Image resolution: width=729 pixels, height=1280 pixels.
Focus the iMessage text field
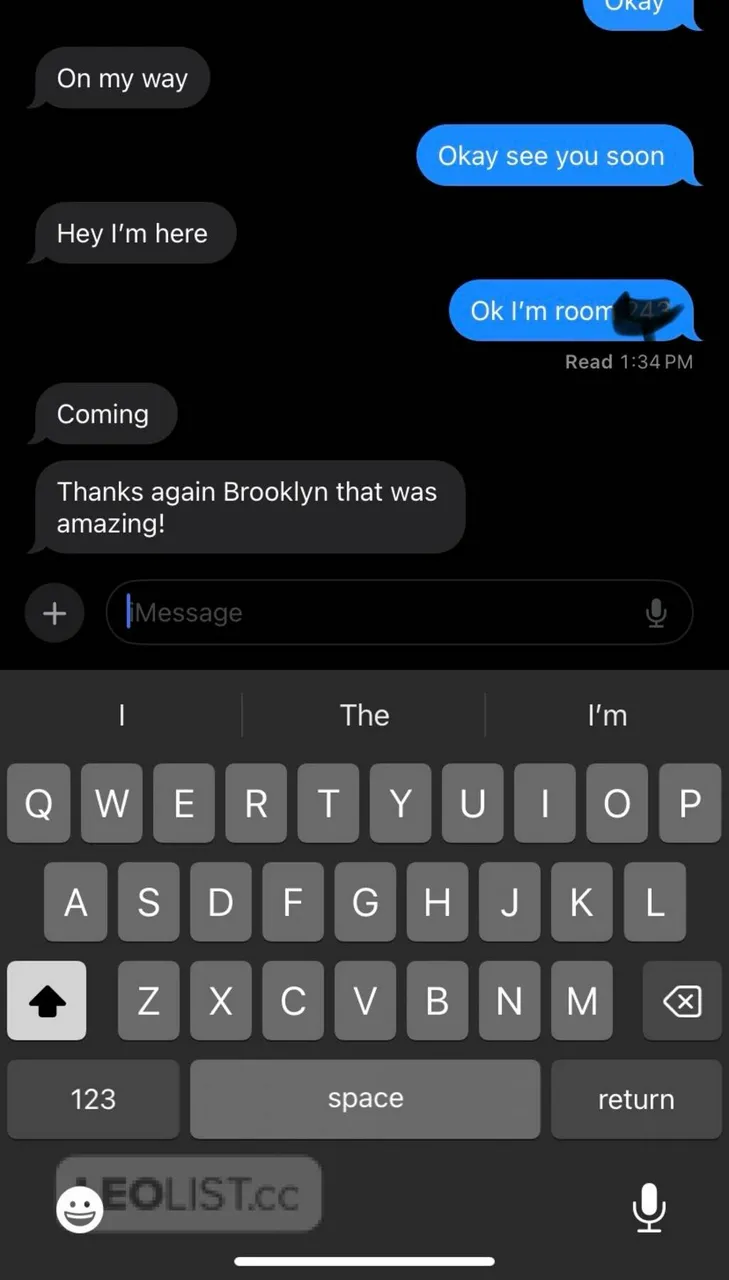coord(380,613)
